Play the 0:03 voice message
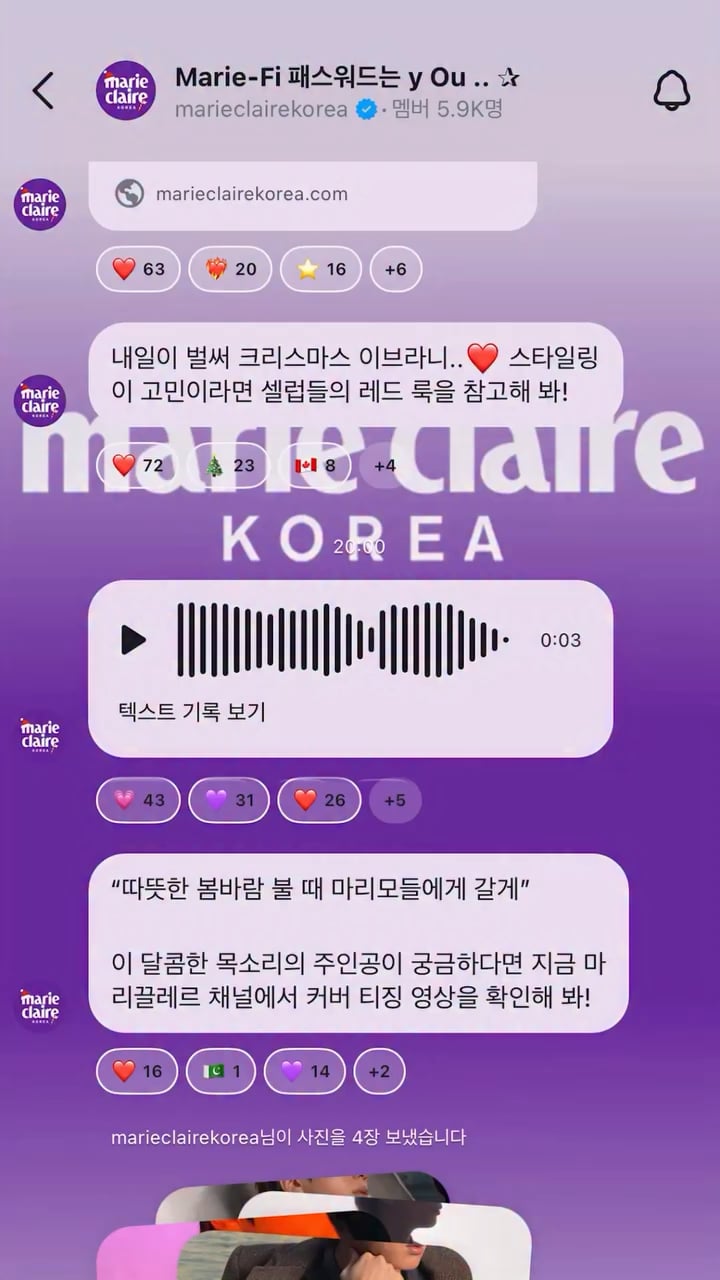 click(x=133, y=640)
